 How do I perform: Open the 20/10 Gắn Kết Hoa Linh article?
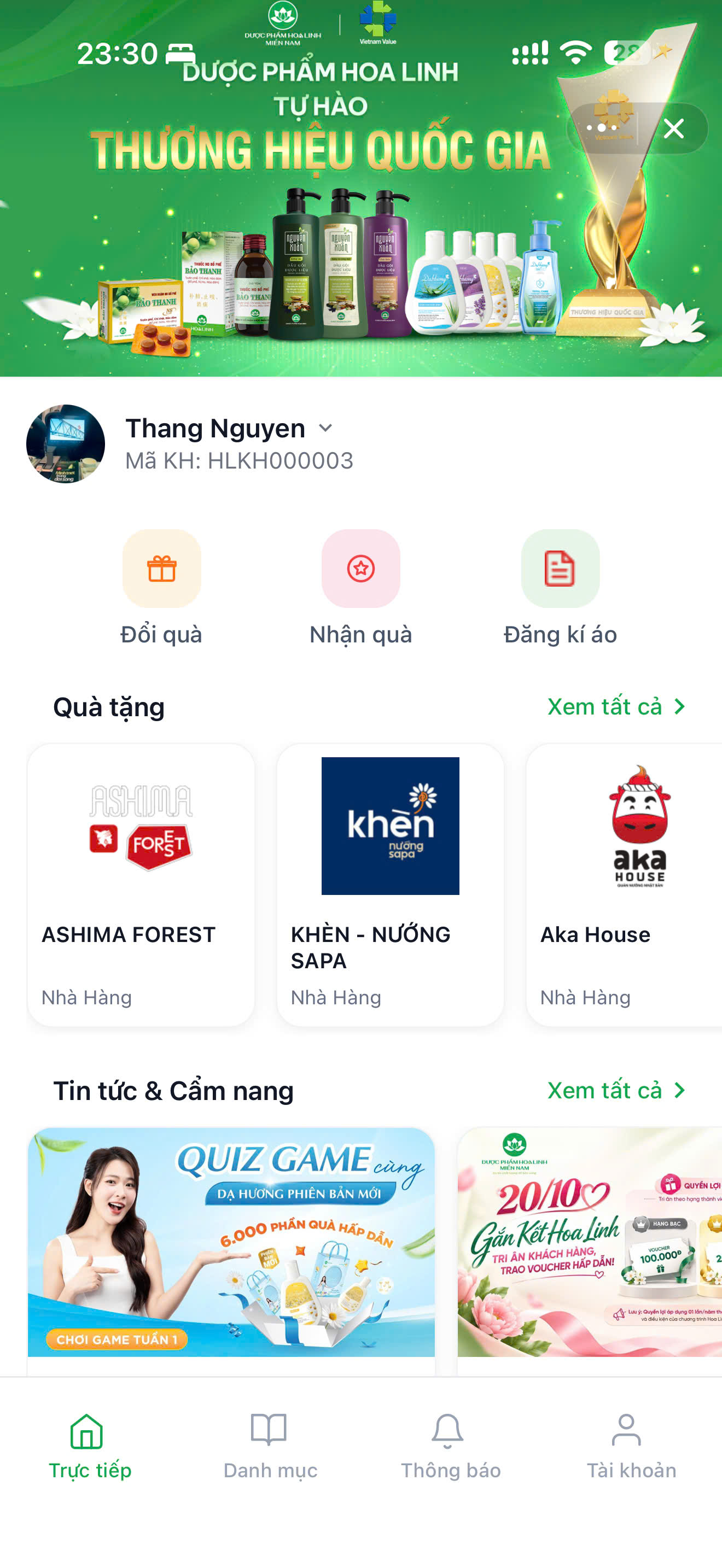pyautogui.click(x=590, y=1250)
